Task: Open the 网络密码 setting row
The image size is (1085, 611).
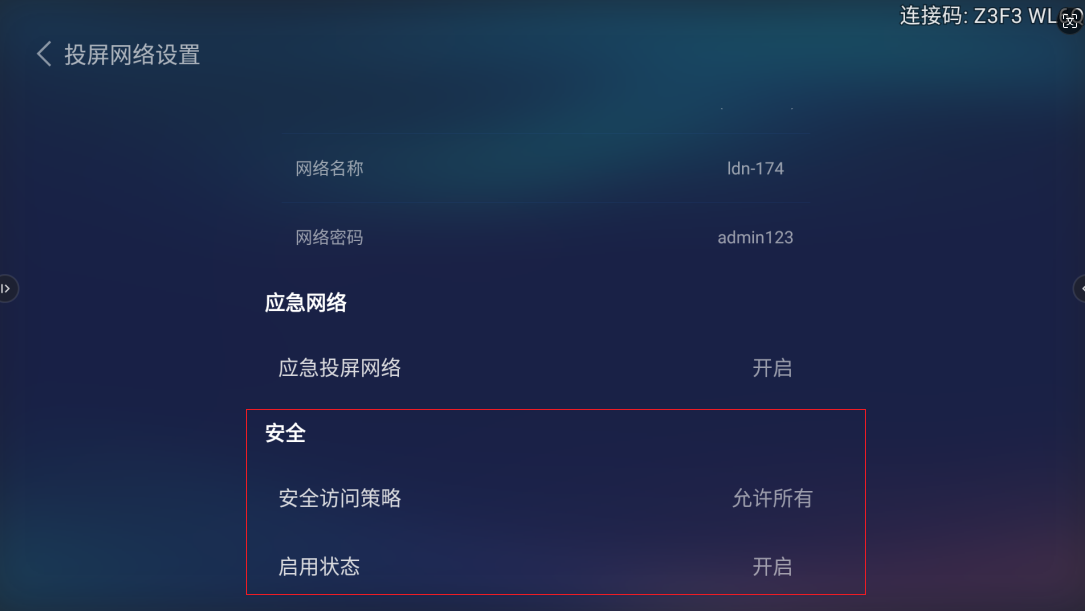Action: coord(540,238)
